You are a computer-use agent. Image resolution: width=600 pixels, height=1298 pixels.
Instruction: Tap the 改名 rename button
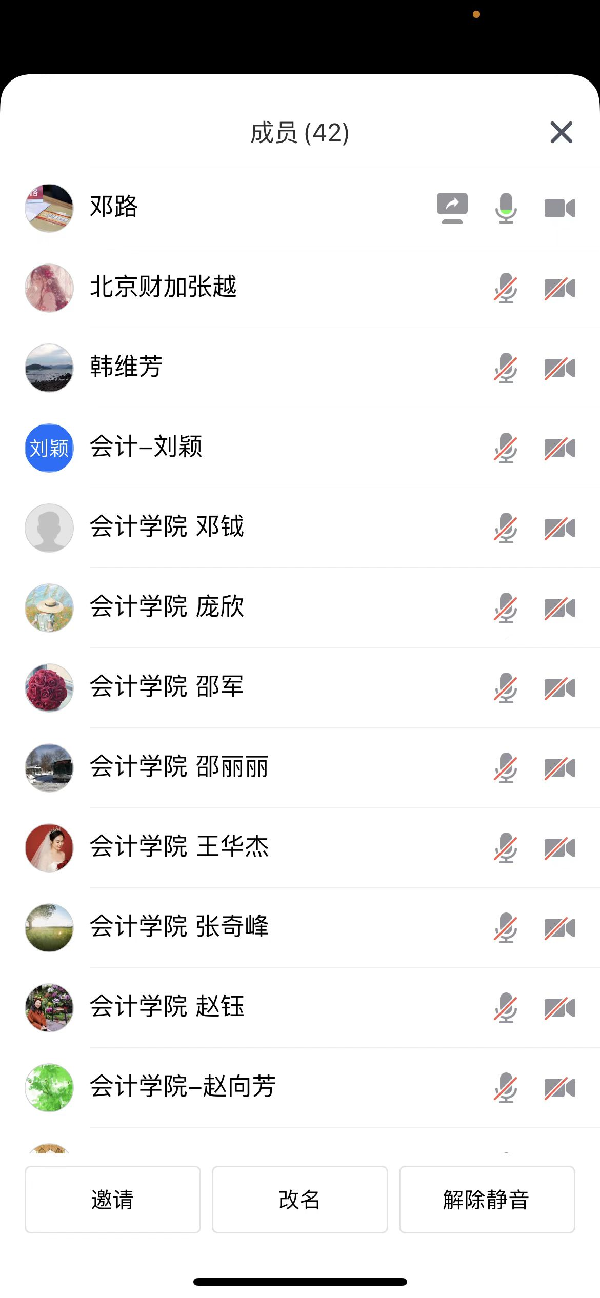(x=299, y=1199)
